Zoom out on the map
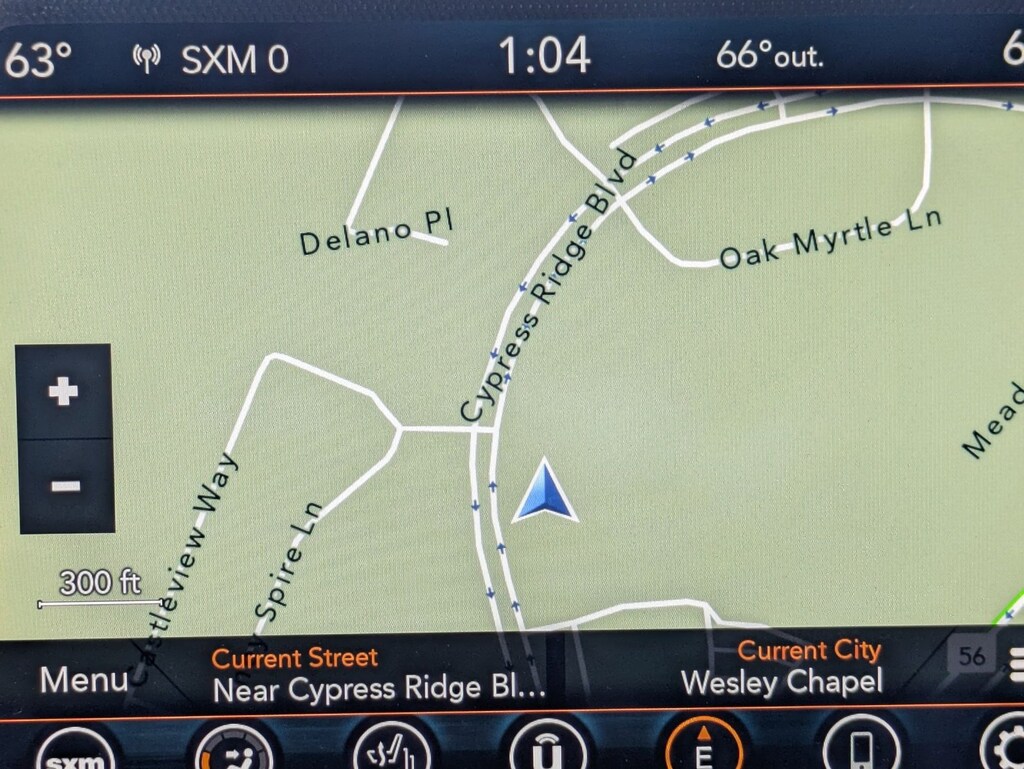Image resolution: width=1024 pixels, height=769 pixels. [65, 487]
